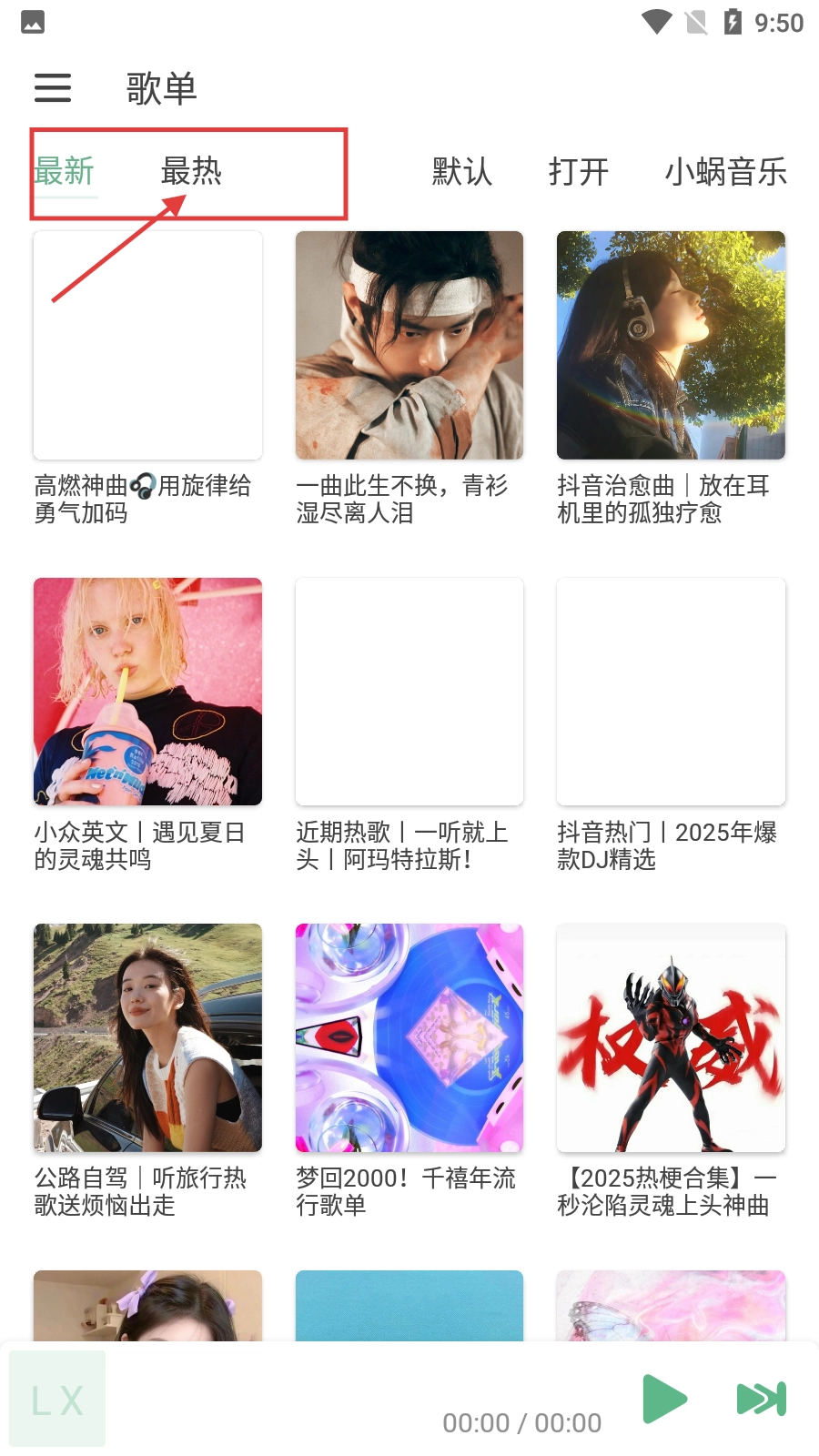
Task: Open 公路自驾 听旅行热歌 playlist
Action: tap(147, 1037)
